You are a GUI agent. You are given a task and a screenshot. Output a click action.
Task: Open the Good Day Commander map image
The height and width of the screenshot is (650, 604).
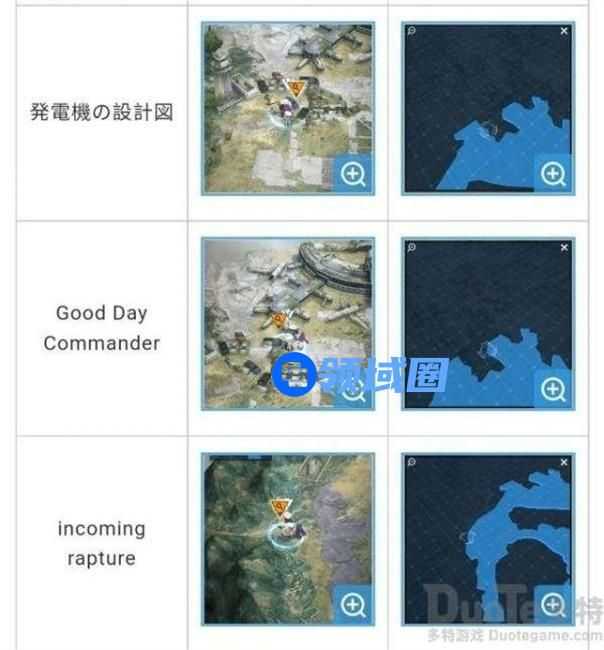tap(553, 390)
